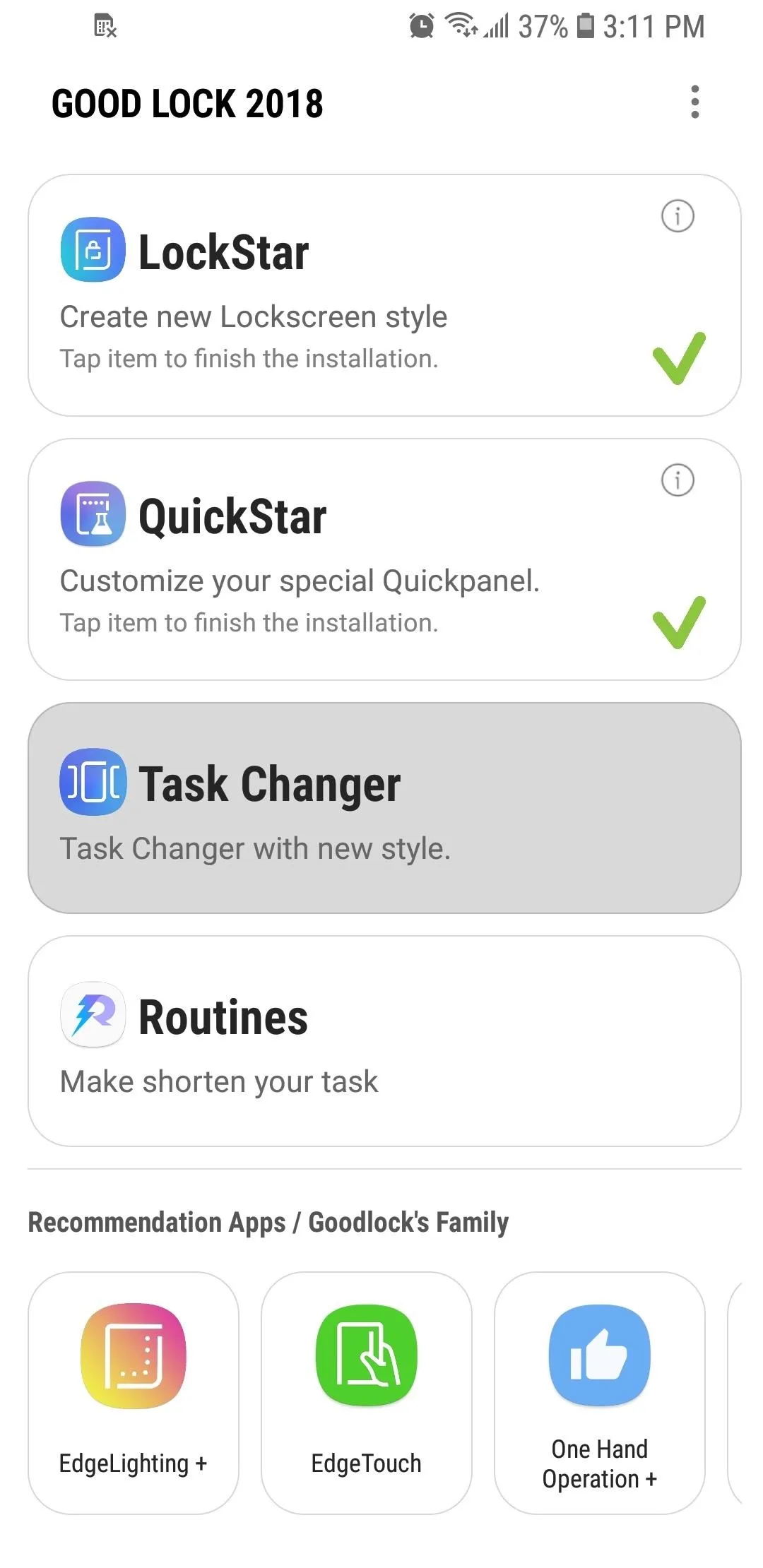View info for LockStar
The image size is (763, 1568).
(x=678, y=216)
